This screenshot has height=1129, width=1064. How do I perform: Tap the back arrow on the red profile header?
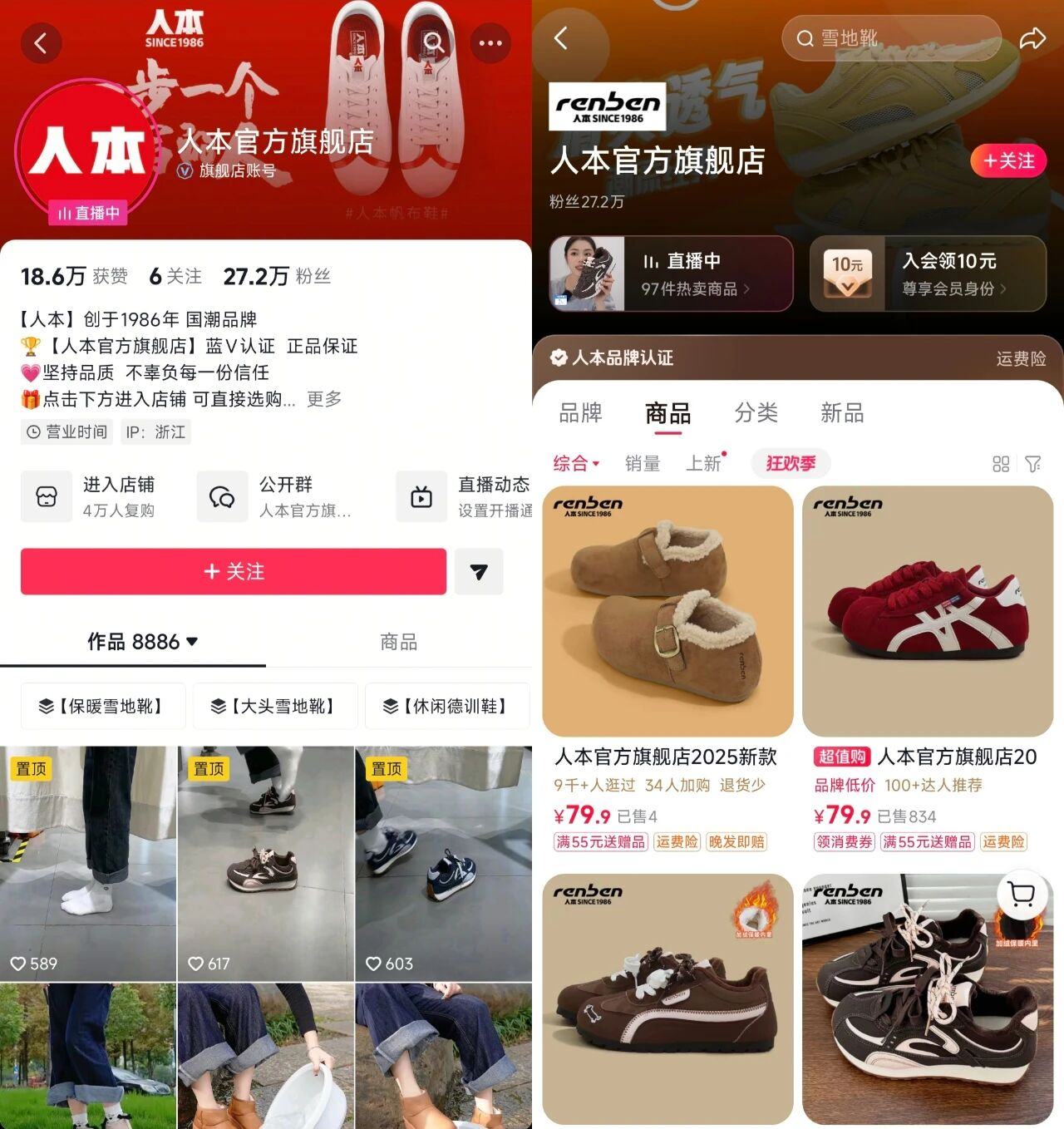(x=41, y=42)
